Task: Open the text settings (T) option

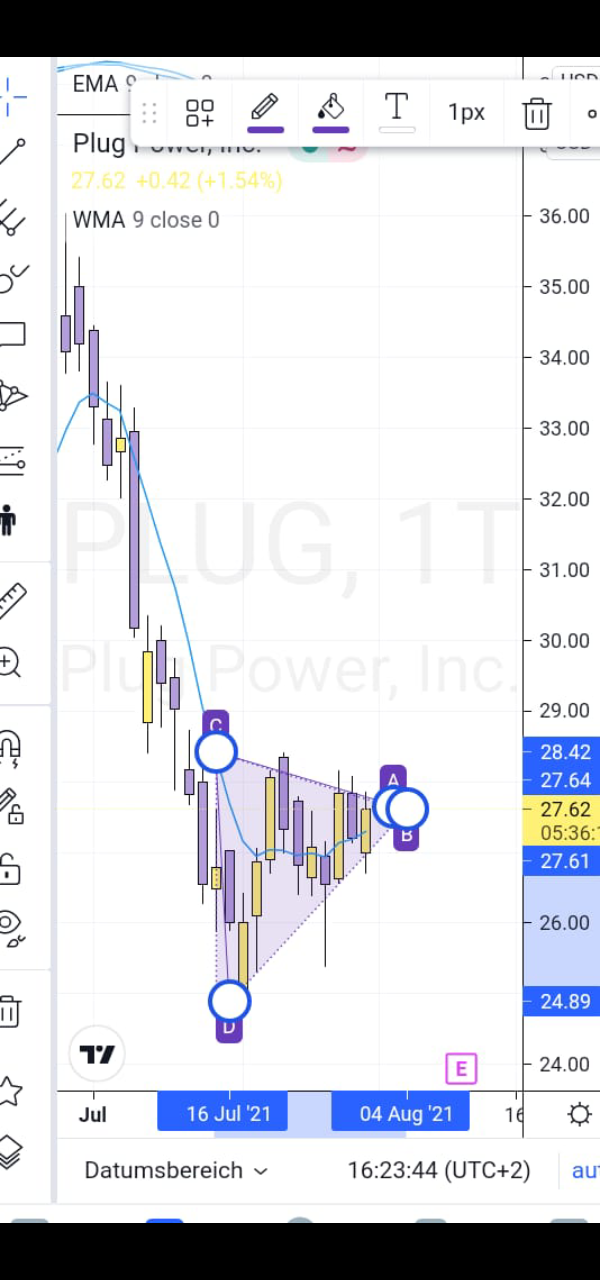Action: [x=396, y=110]
